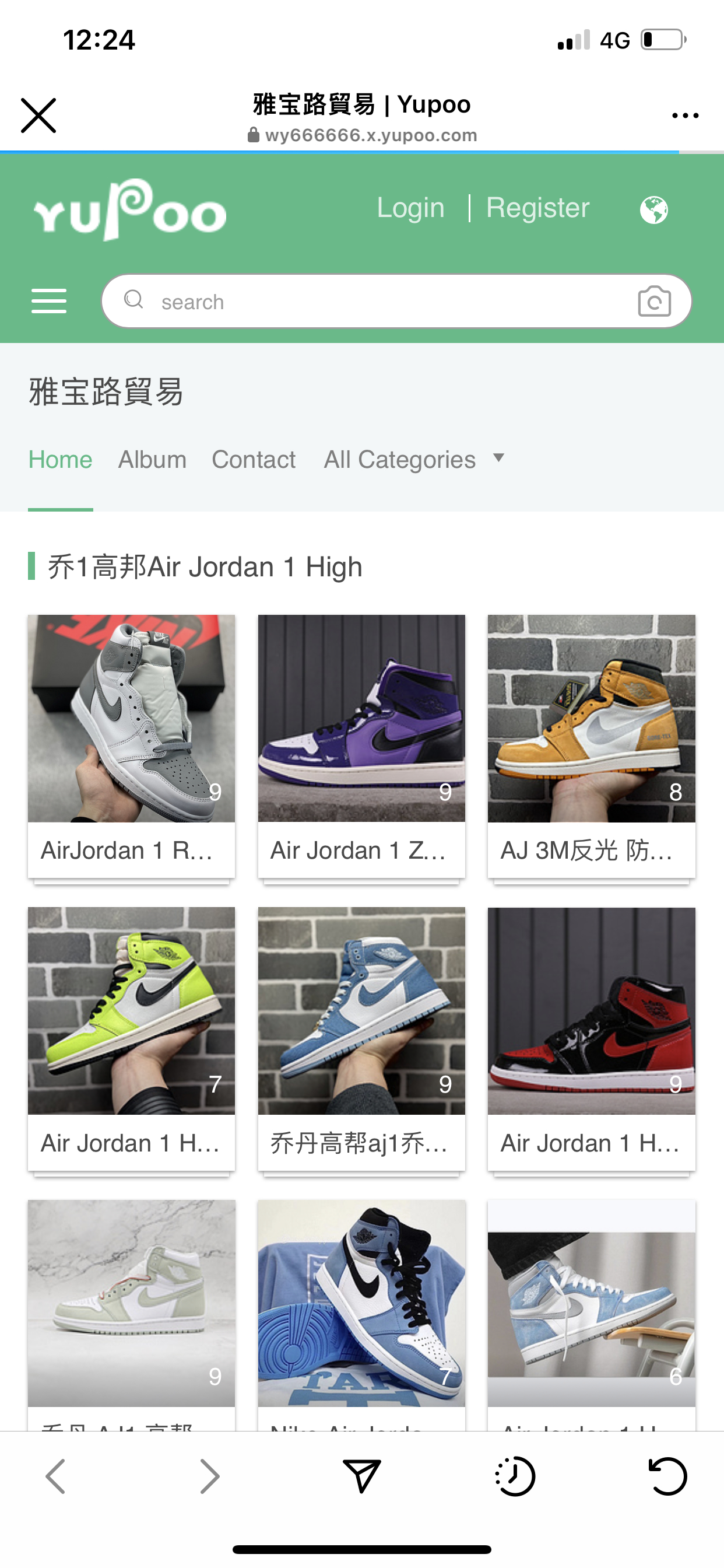Image resolution: width=724 pixels, height=1568 pixels.
Task: Focus the search field
Action: point(377,302)
